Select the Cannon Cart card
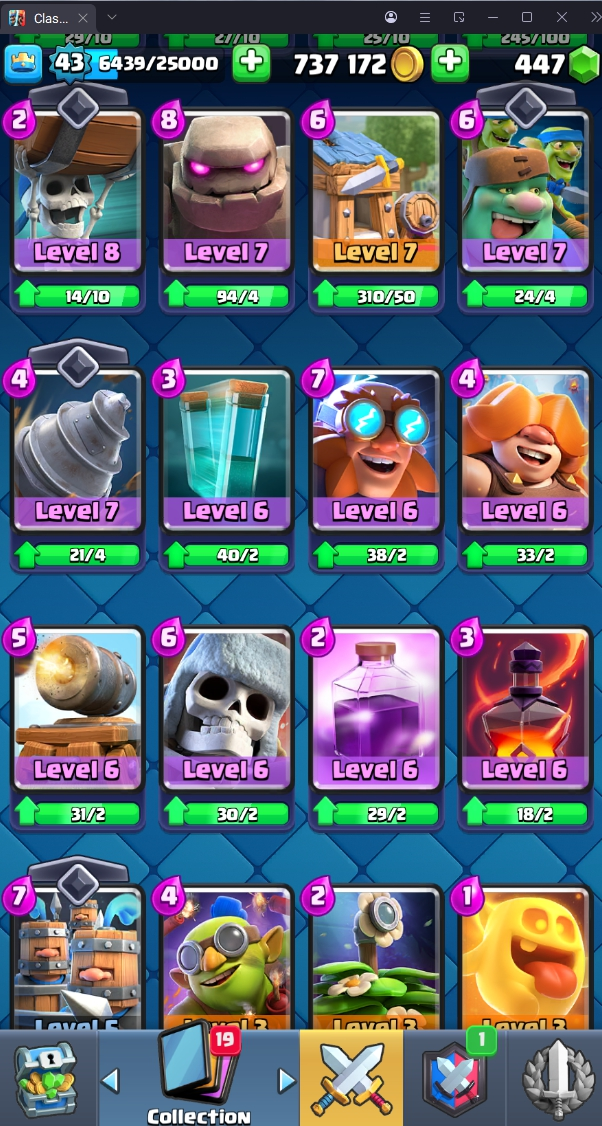The width and height of the screenshot is (602, 1126). point(77,708)
